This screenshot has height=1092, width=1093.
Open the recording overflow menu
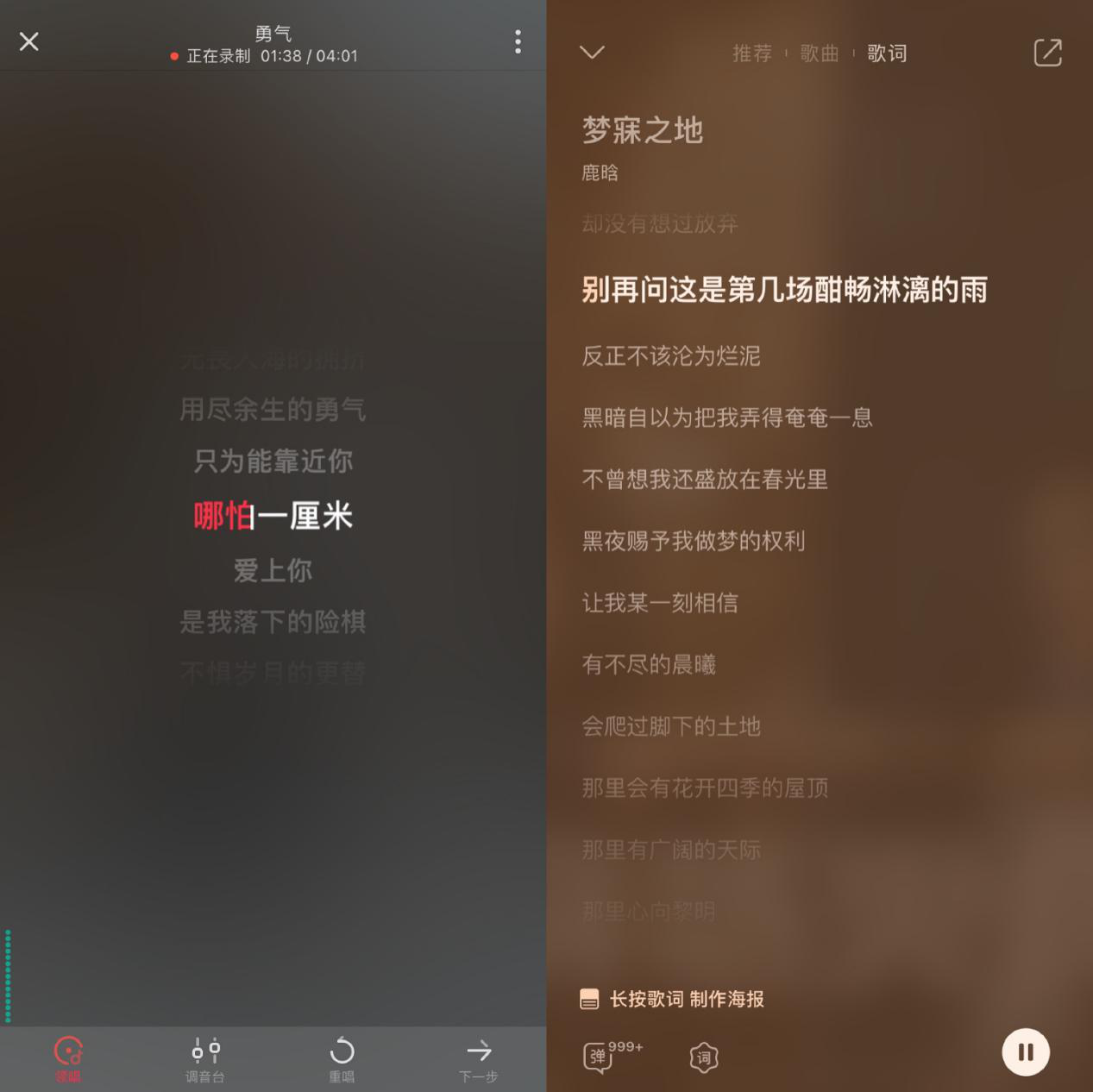(x=518, y=41)
